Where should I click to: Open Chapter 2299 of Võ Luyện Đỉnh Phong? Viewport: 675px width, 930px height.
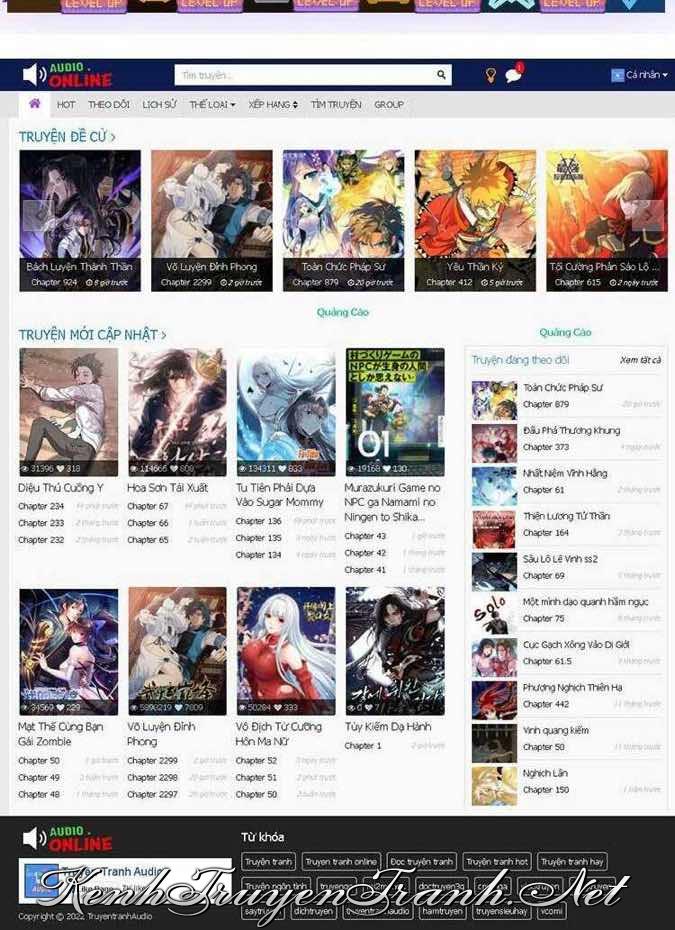(148, 760)
